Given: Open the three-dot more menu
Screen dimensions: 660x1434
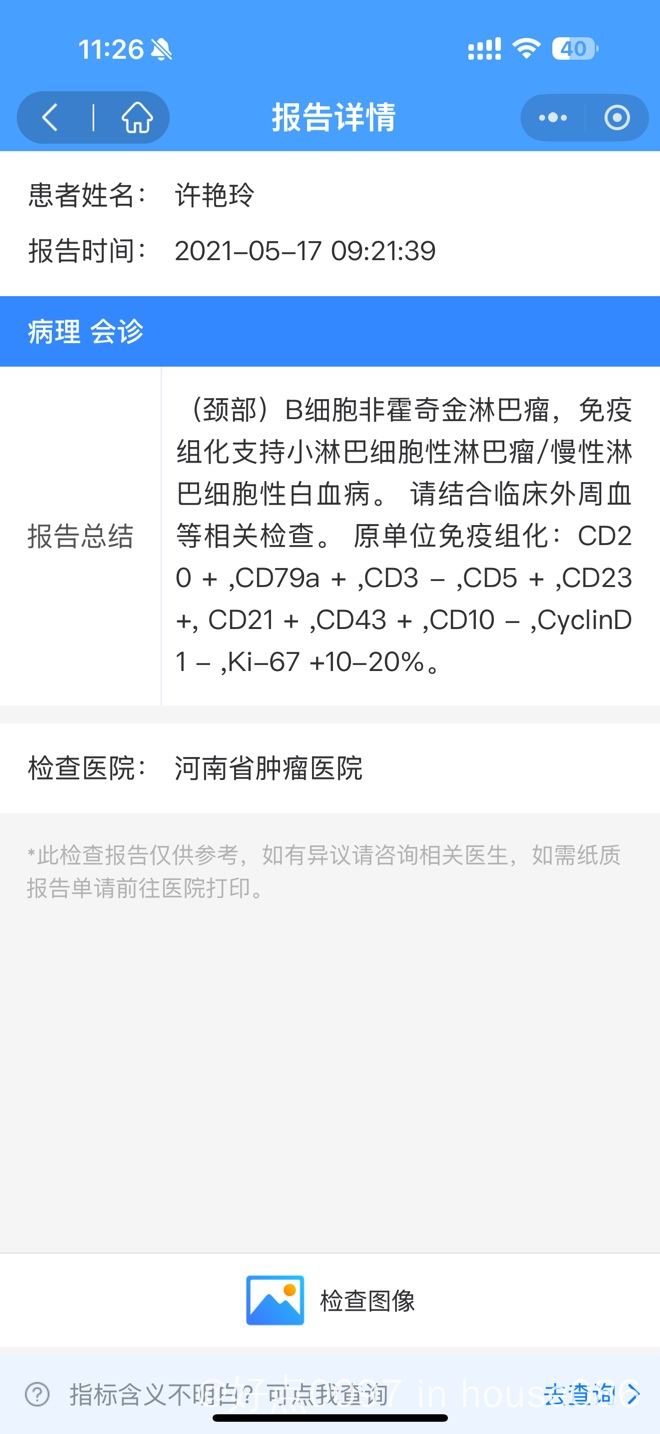Looking at the screenshot, I should tap(553, 118).
